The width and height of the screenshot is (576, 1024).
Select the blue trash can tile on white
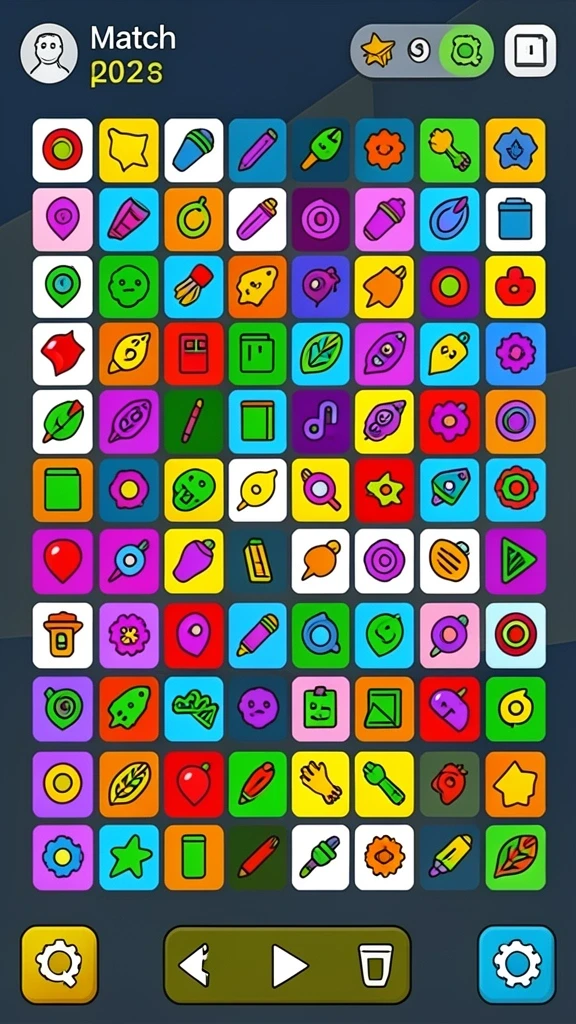click(x=515, y=219)
